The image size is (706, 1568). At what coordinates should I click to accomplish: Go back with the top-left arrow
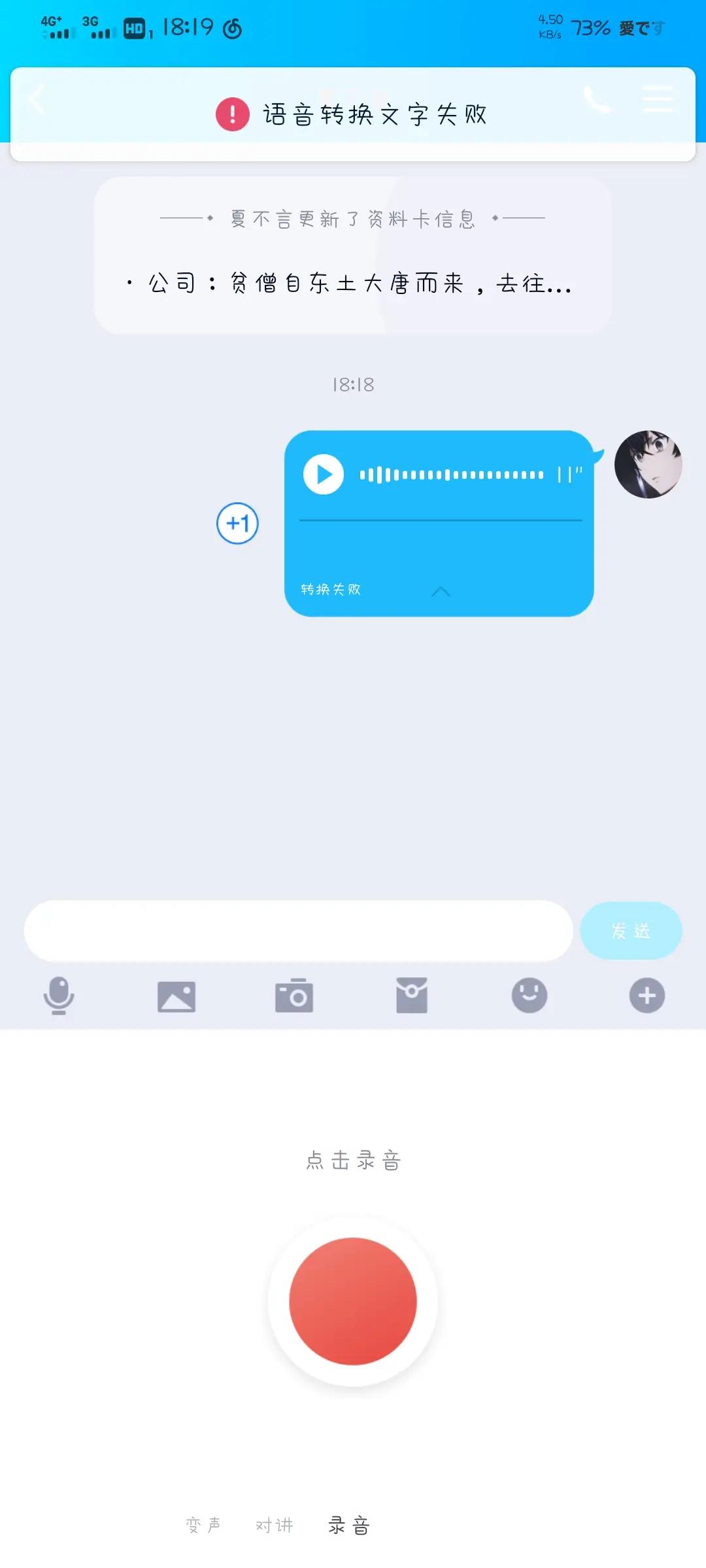[x=37, y=99]
